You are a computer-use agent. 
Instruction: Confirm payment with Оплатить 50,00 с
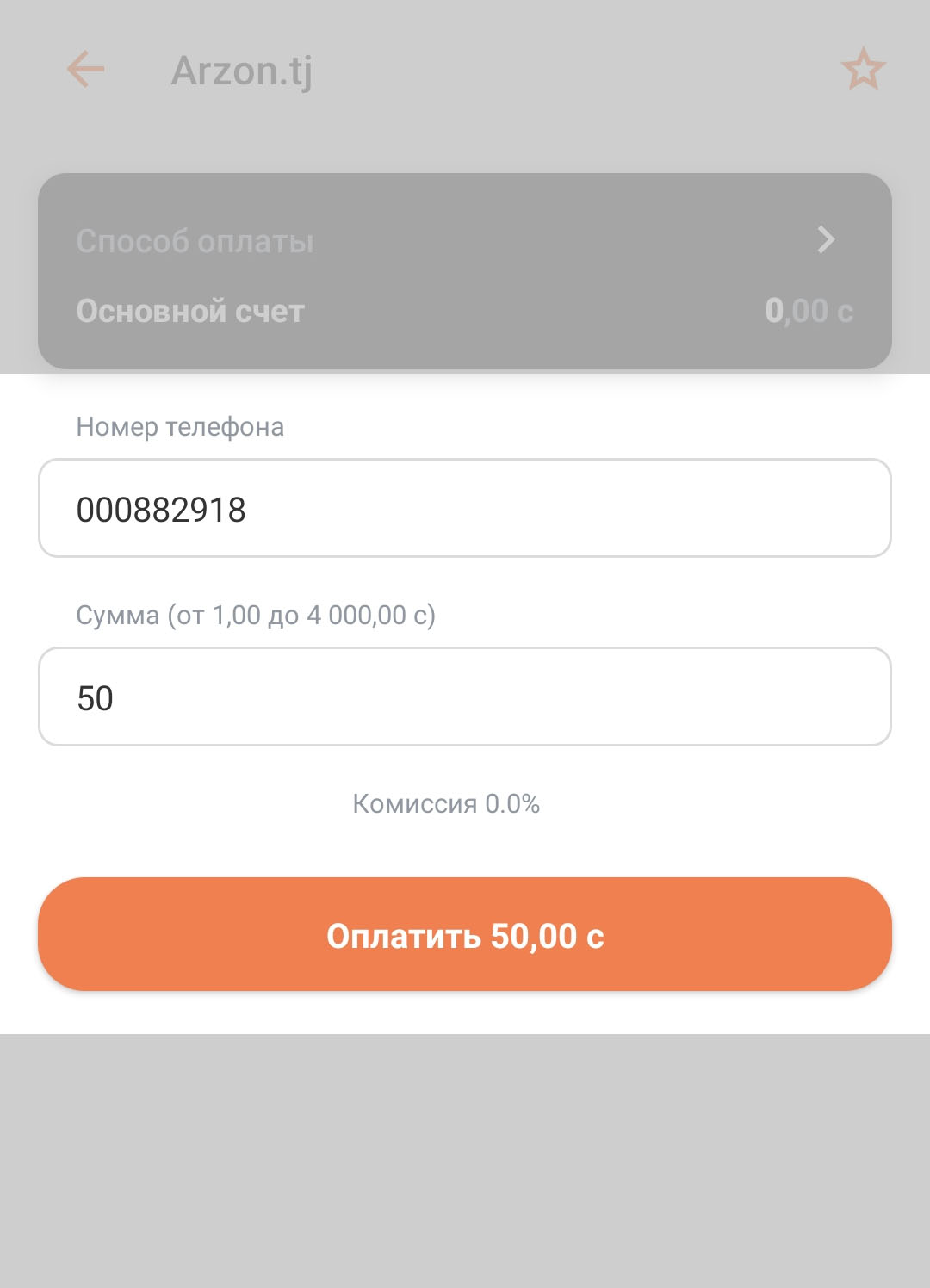click(465, 935)
